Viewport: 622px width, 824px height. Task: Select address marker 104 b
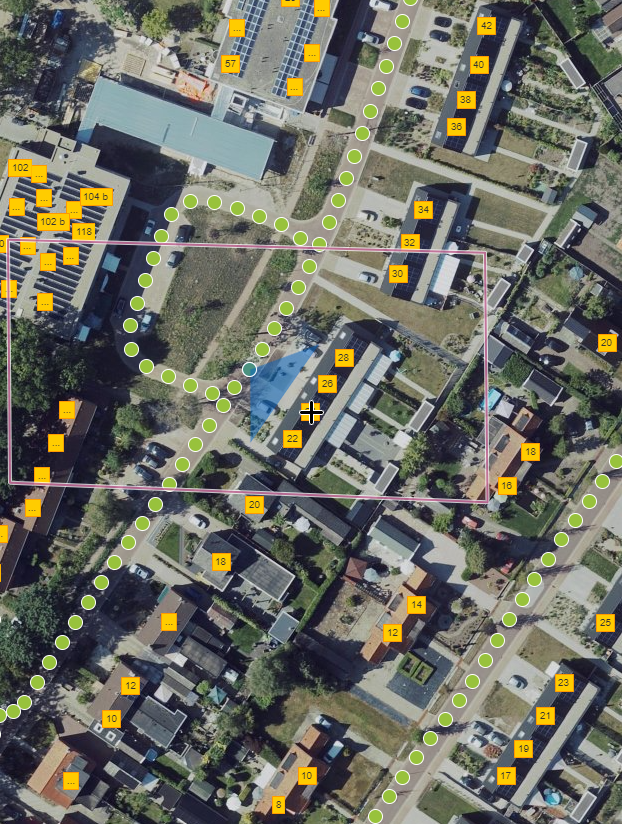pyautogui.click(x=96, y=197)
